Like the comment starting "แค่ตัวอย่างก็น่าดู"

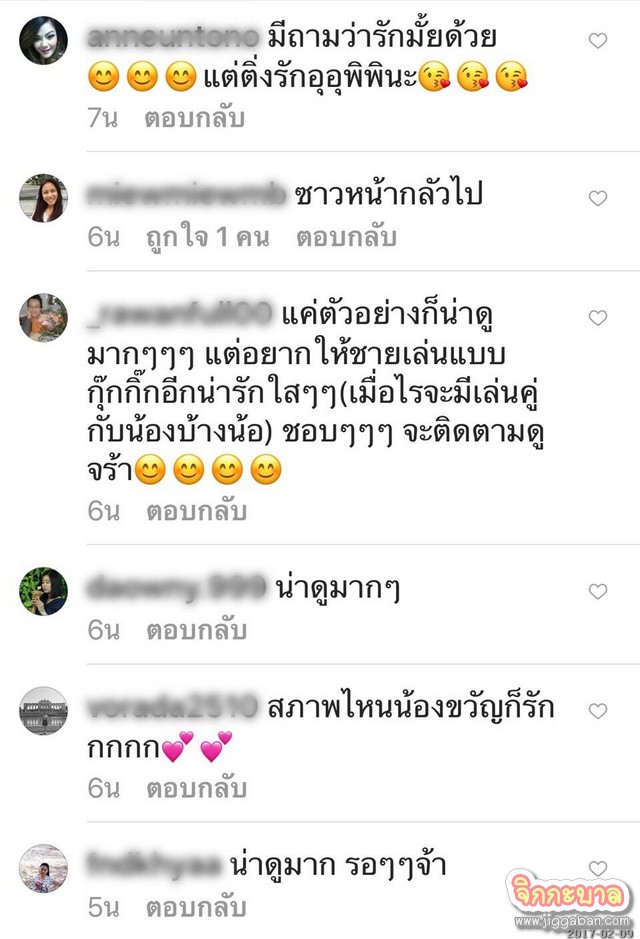coord(598,318)
